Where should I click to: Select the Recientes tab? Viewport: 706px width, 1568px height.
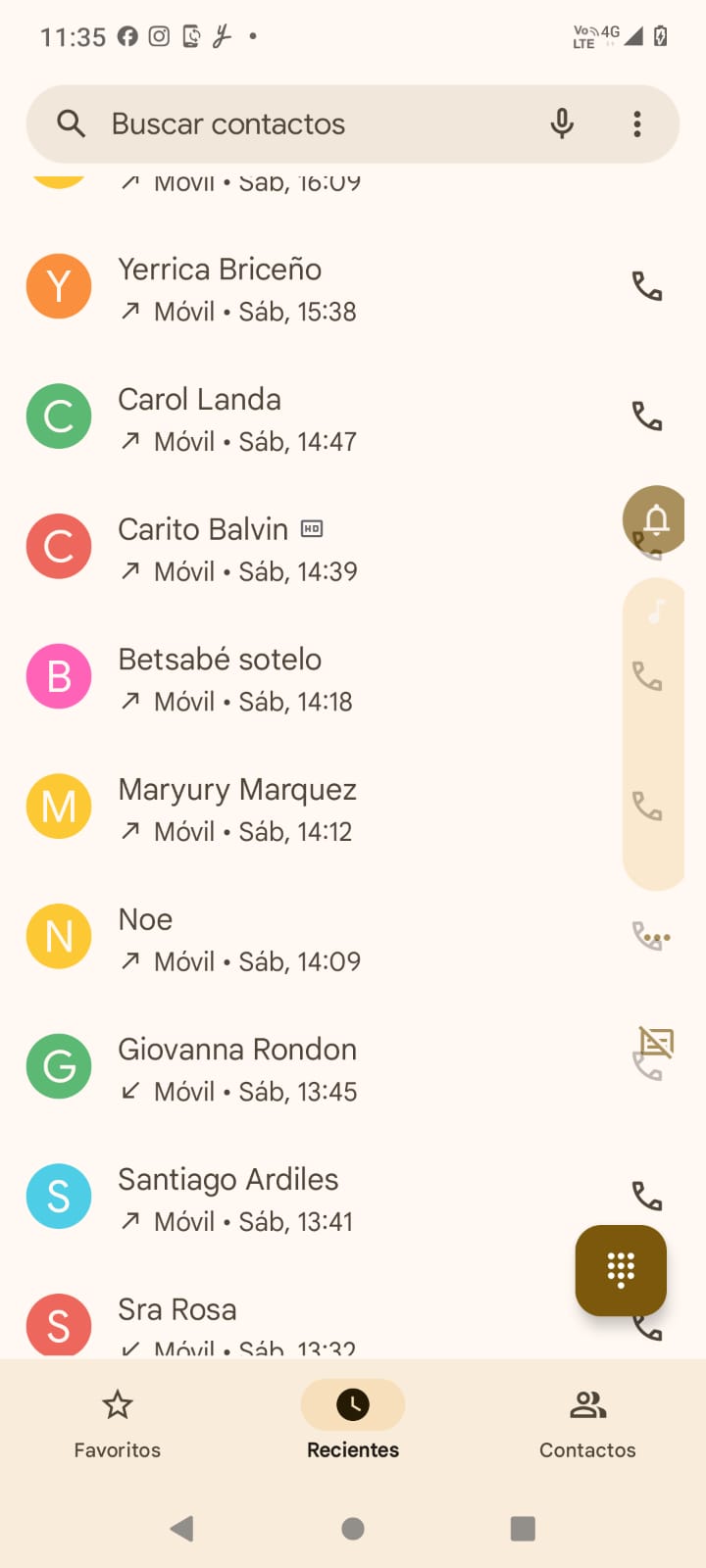point(353,1421)
